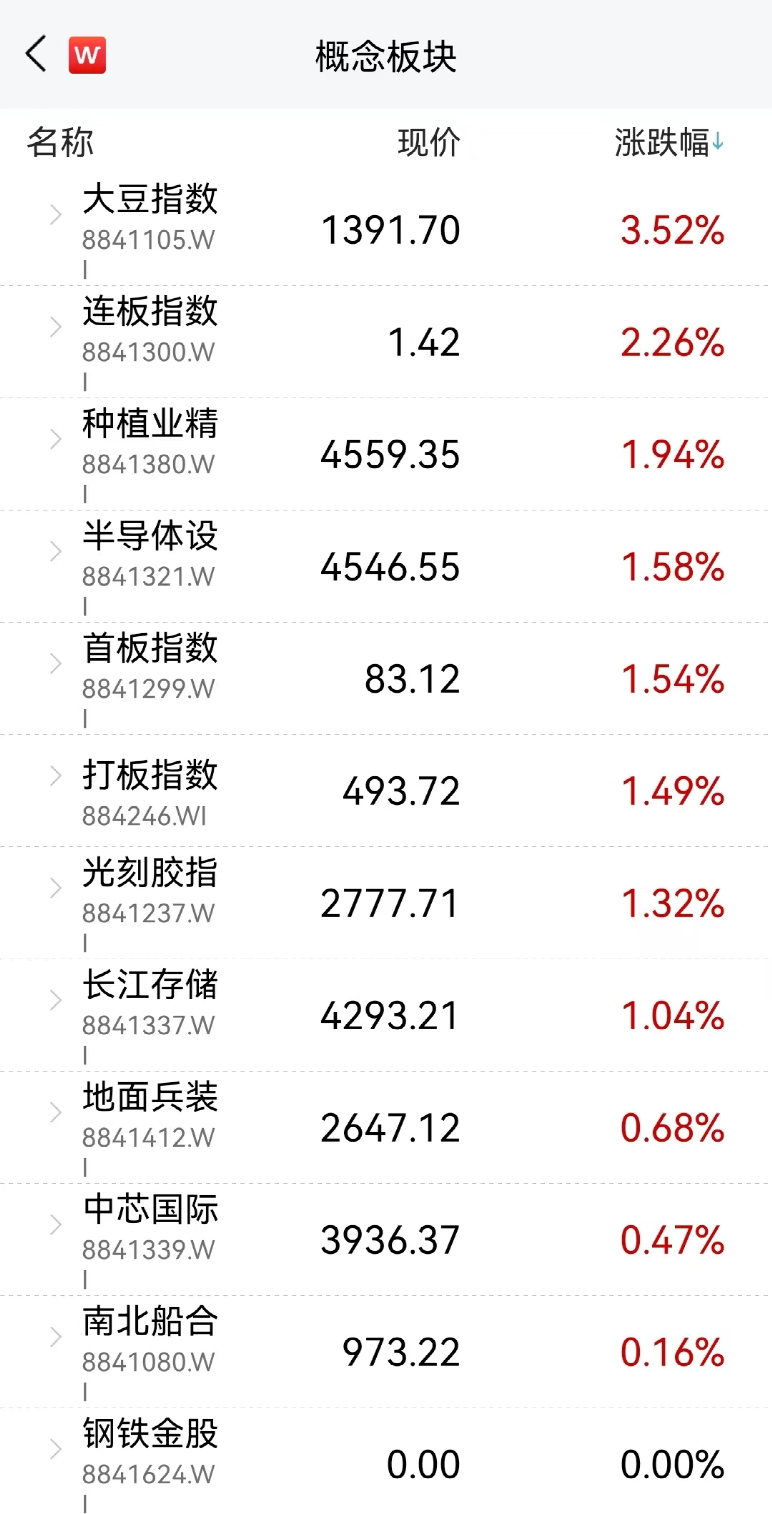This screenshot has height=1514, width=772.
Task: Sort by the 现价 column header
Action: click(x=429, y=143)
